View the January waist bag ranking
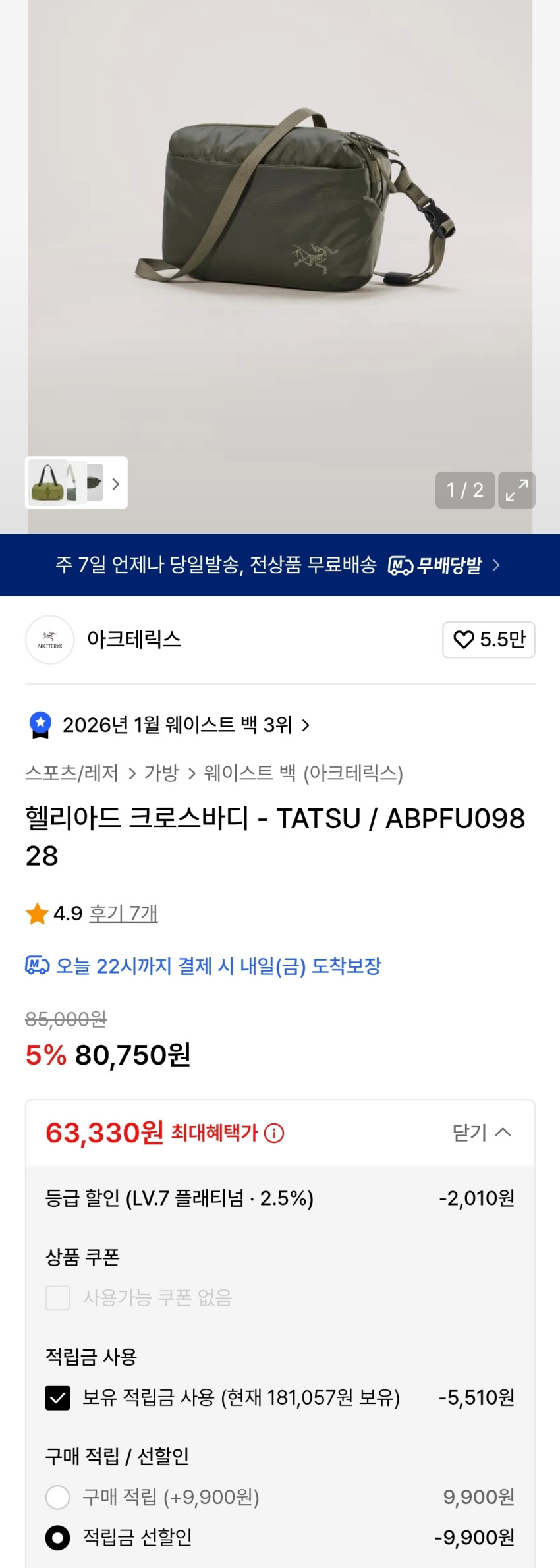The width and height of the screenshot is (560, 1568). [x=170, y=725]
